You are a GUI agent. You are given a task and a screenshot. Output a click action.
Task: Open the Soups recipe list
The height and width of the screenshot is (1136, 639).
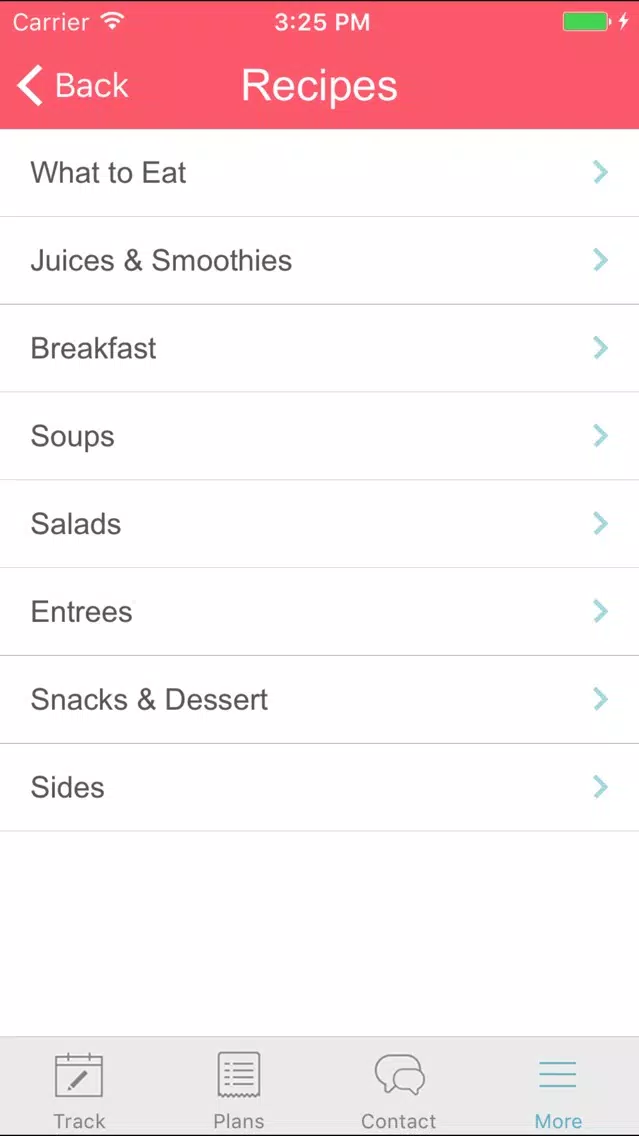click(320, 436)
